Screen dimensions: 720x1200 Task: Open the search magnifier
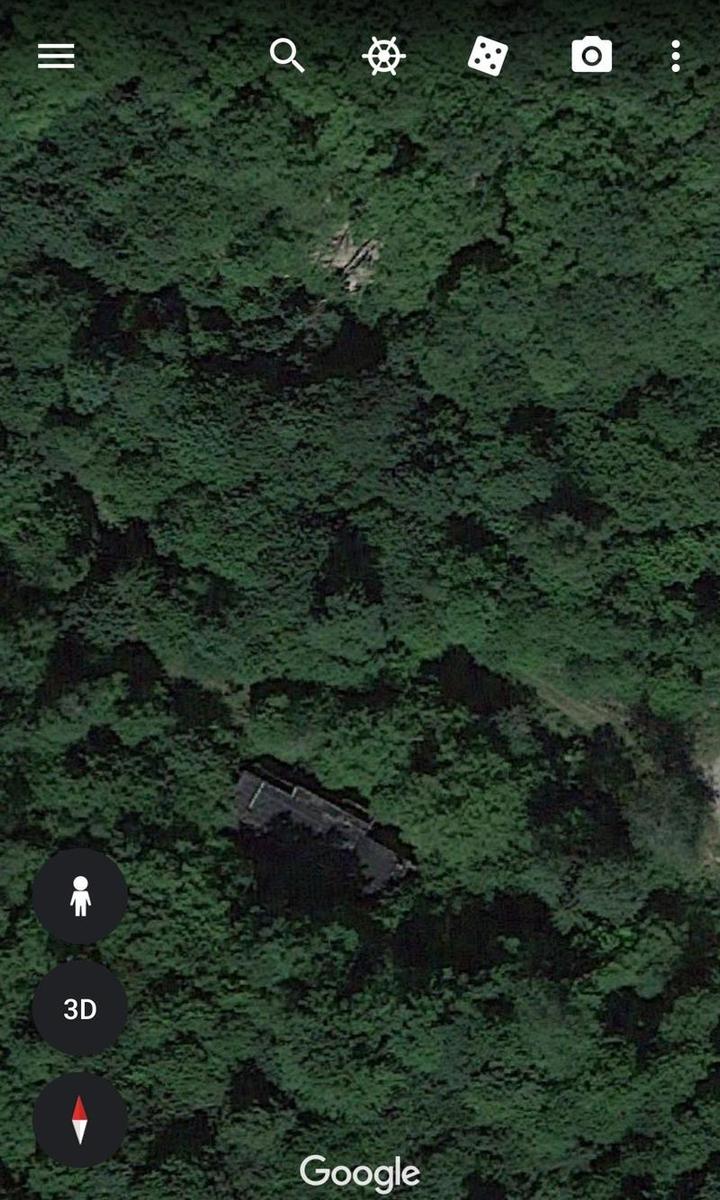[287, 56]
